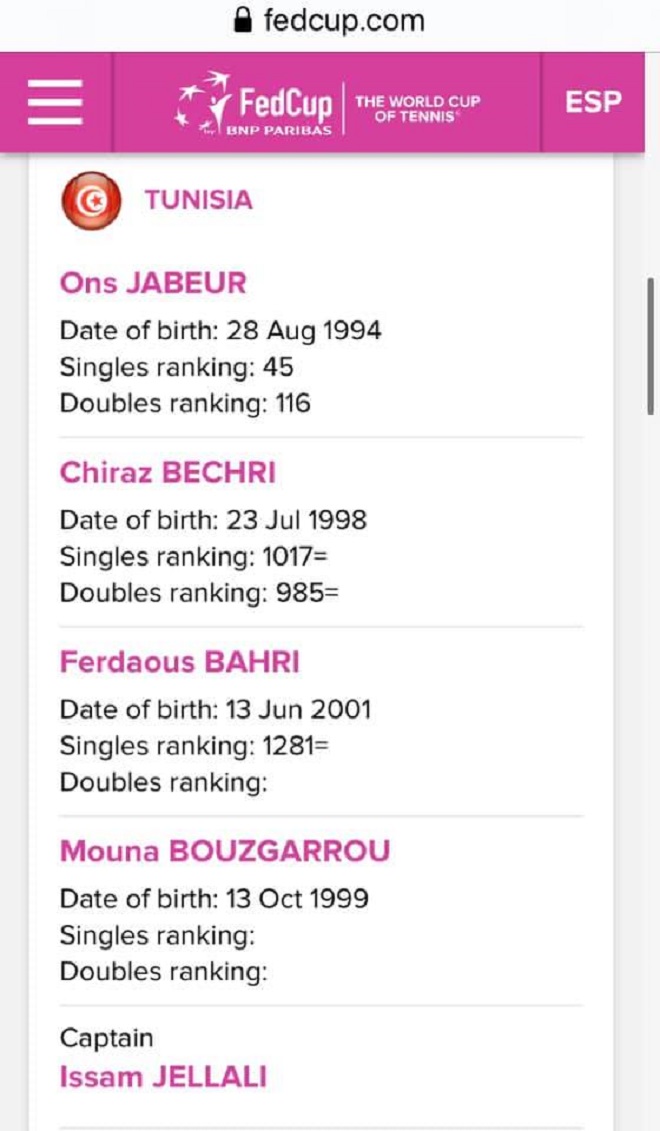Viewport: 660px width, 1131px height.
Task: Open captain Issam Jellali's page
Action: [163, 1078]
